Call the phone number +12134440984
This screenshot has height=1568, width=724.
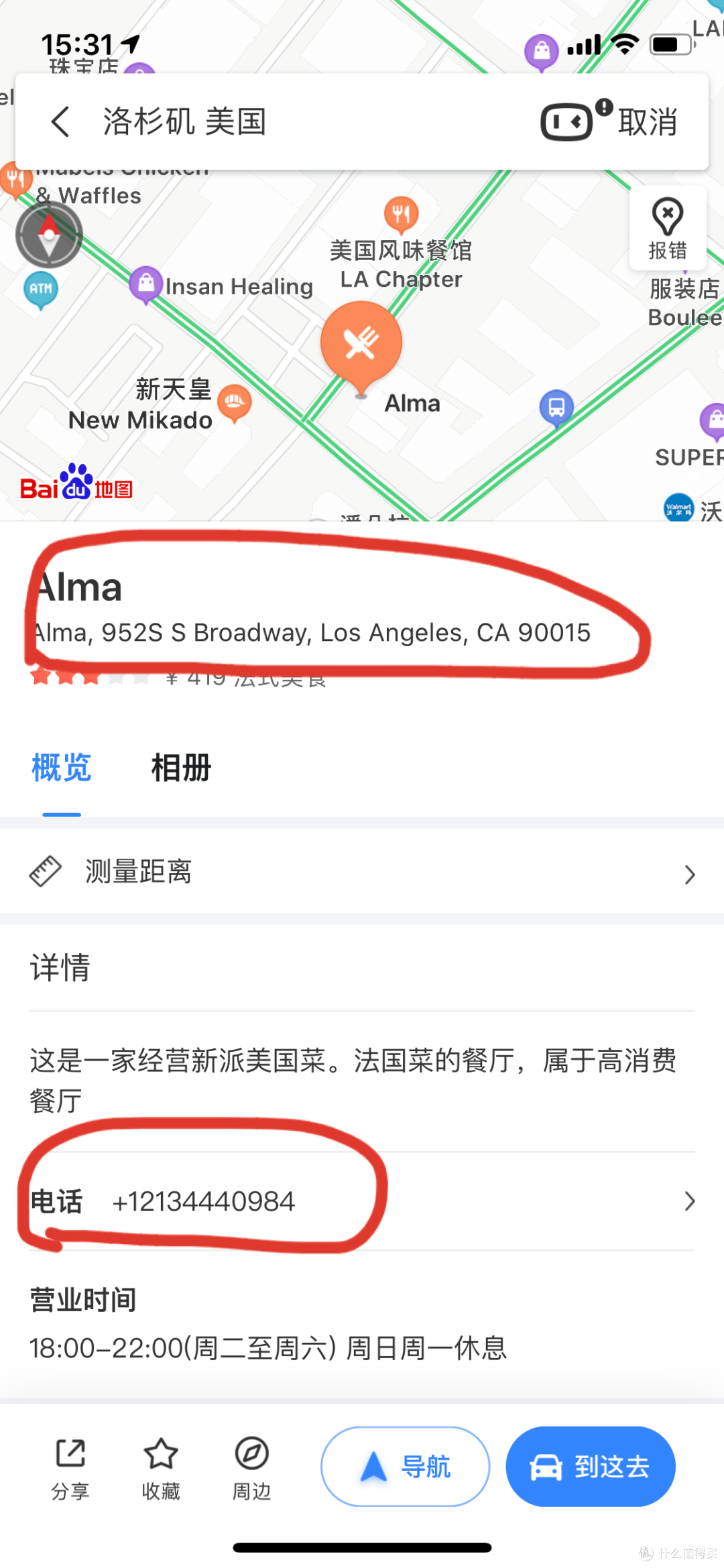pyautogui.click(x=362, y=1201)
